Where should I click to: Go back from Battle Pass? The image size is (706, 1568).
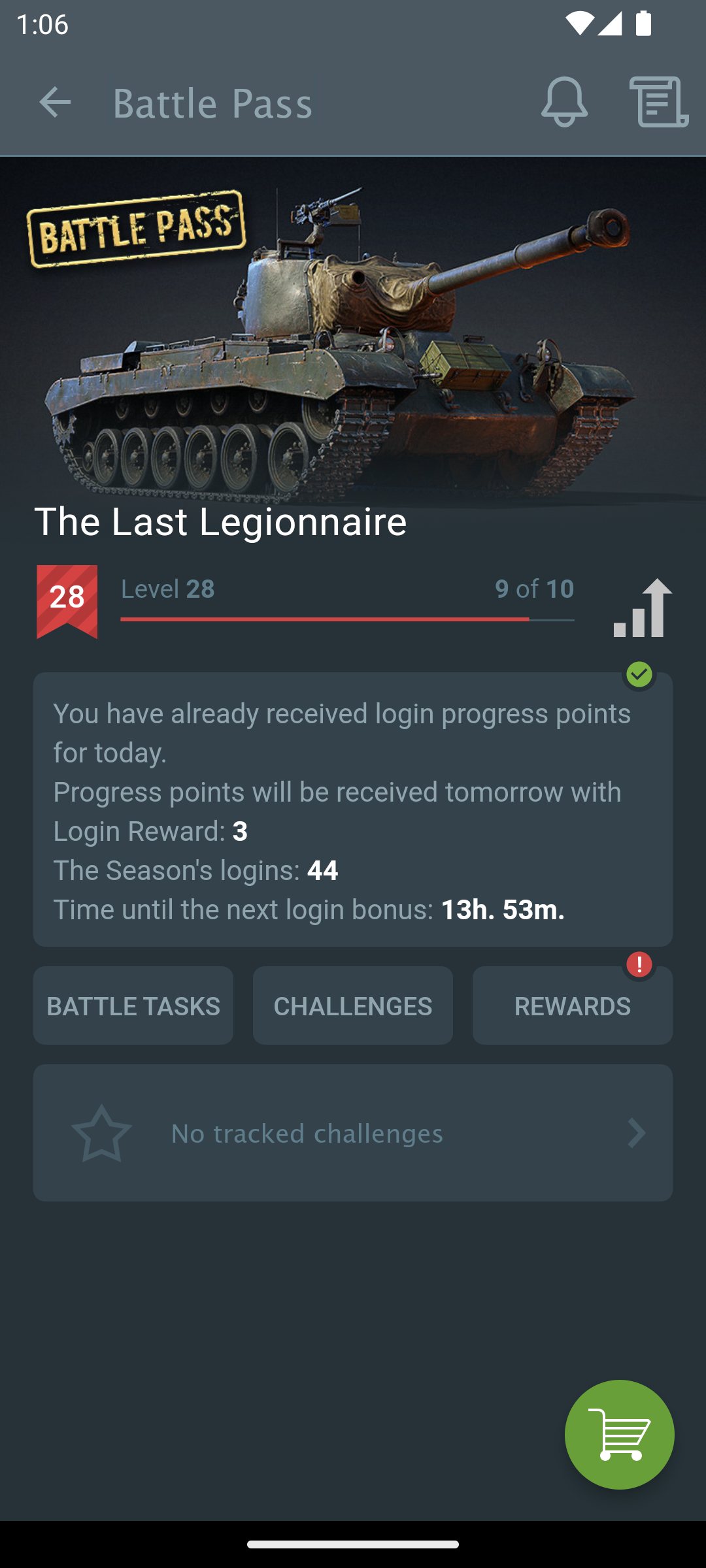pos(55,103)
